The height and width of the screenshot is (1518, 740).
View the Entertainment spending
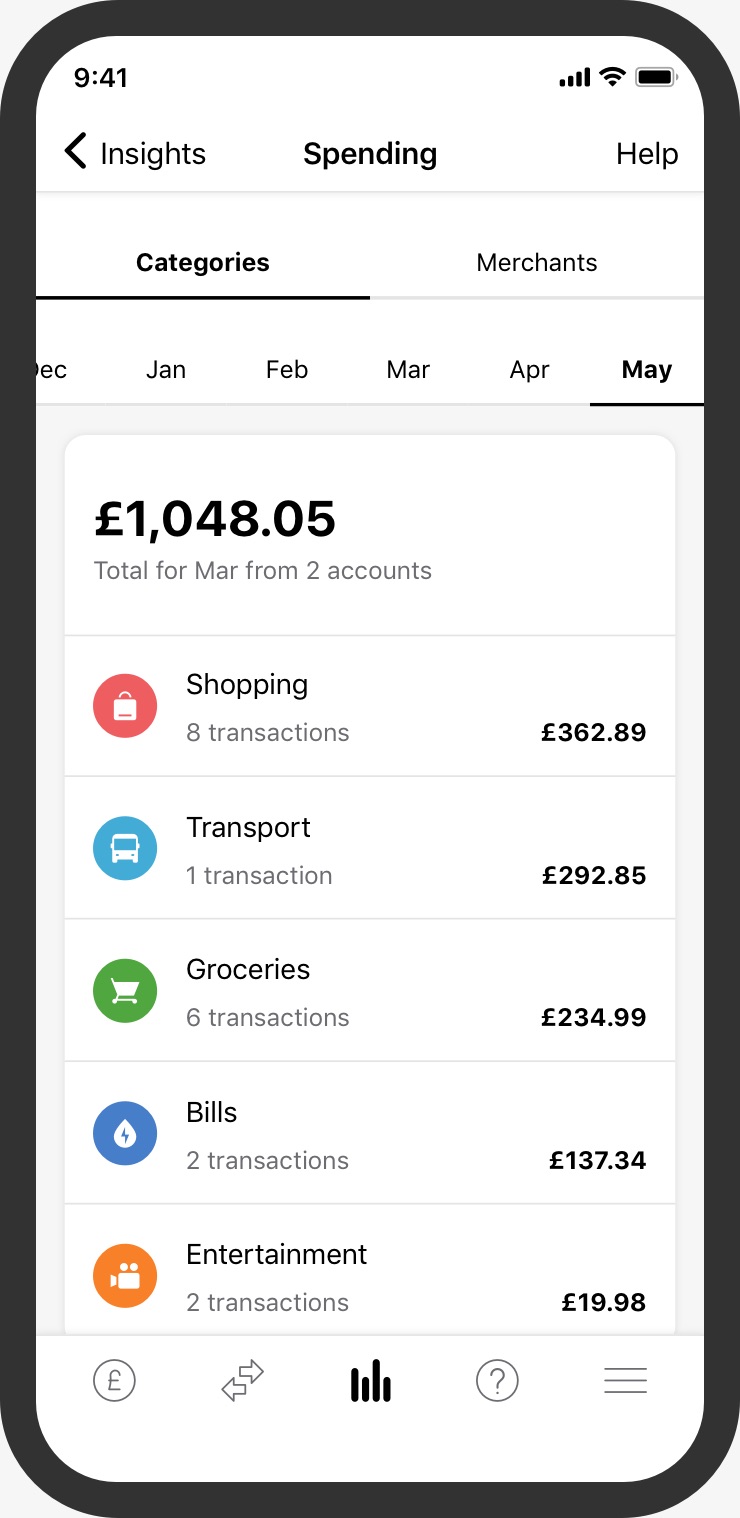tap(370, 1271)
